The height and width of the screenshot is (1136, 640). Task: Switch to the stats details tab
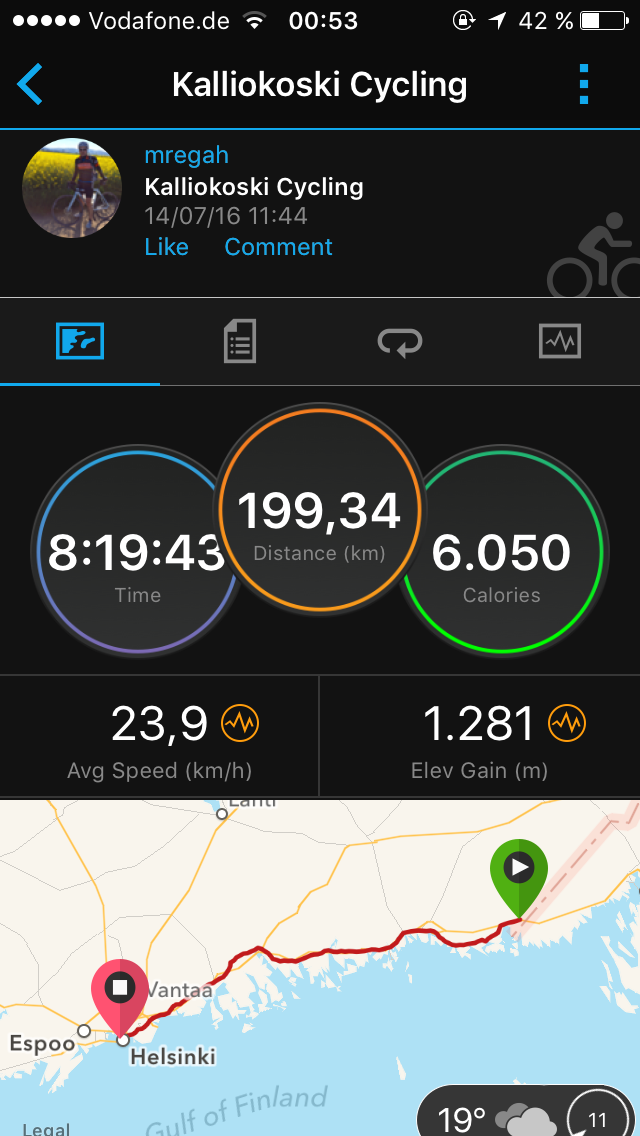point(240,342)
